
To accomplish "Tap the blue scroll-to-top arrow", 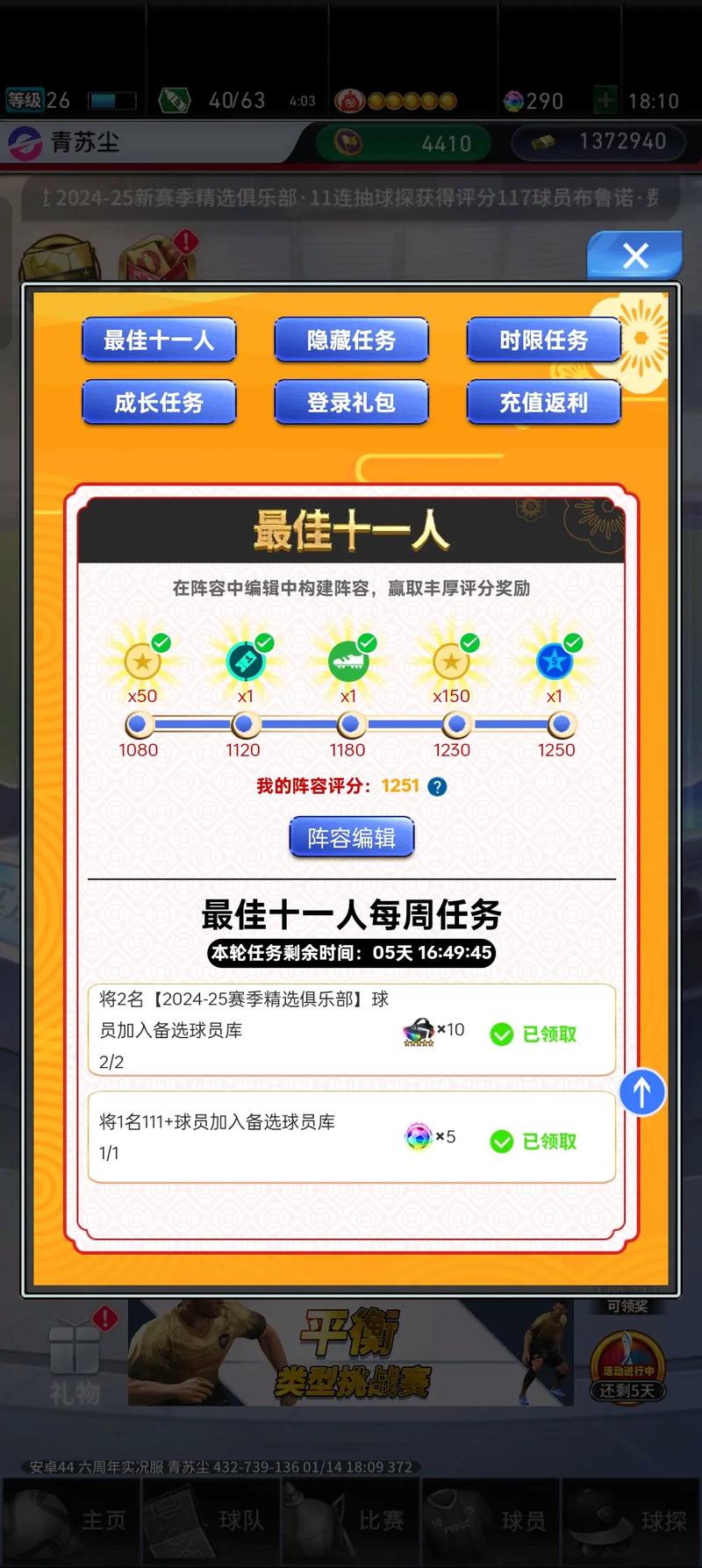I will click(x=642, y=1092).
